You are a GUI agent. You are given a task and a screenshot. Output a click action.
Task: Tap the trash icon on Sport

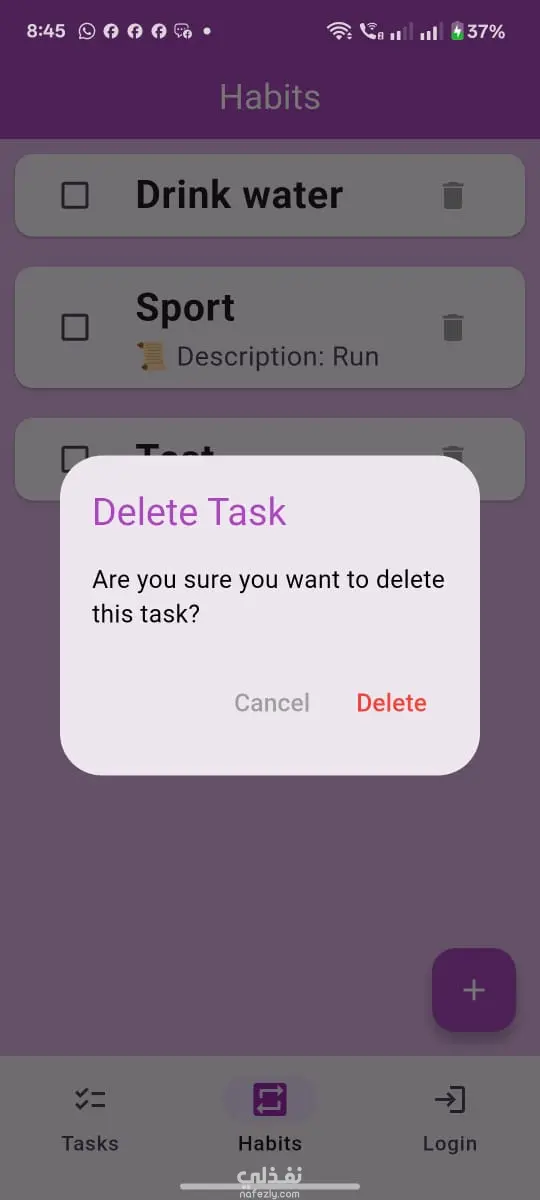coord(453,327)
